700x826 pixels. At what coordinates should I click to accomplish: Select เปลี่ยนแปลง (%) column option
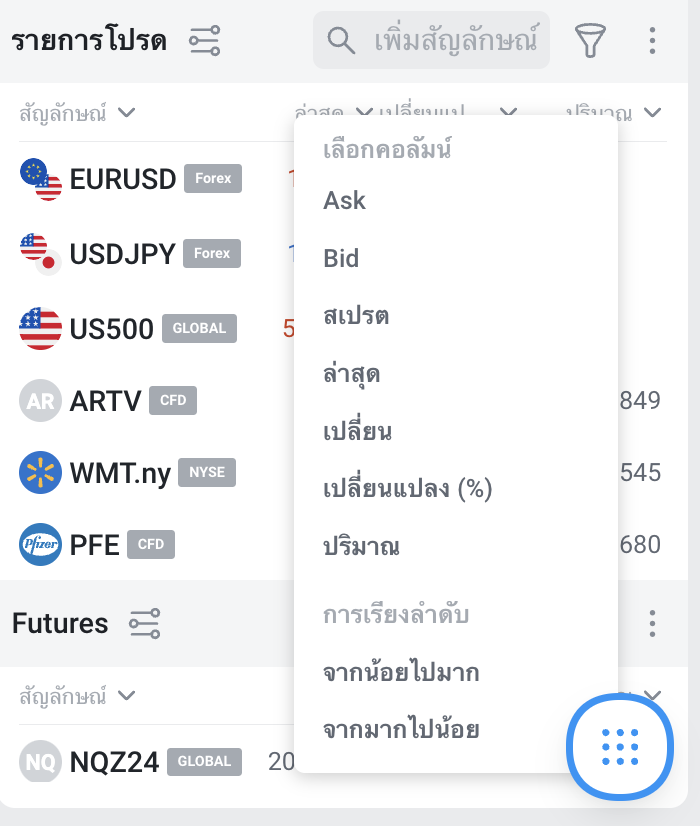407,491
